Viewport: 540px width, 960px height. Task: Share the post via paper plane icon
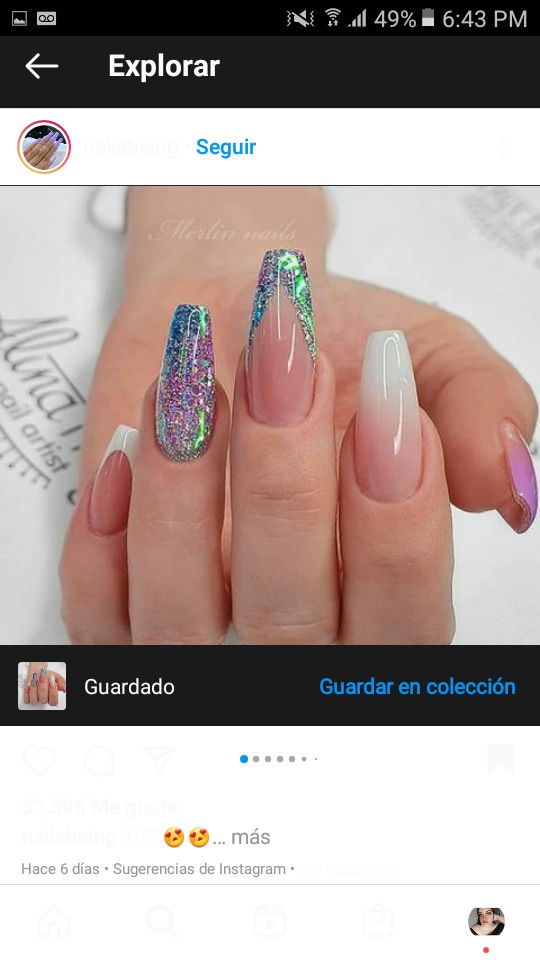(159, 760)
